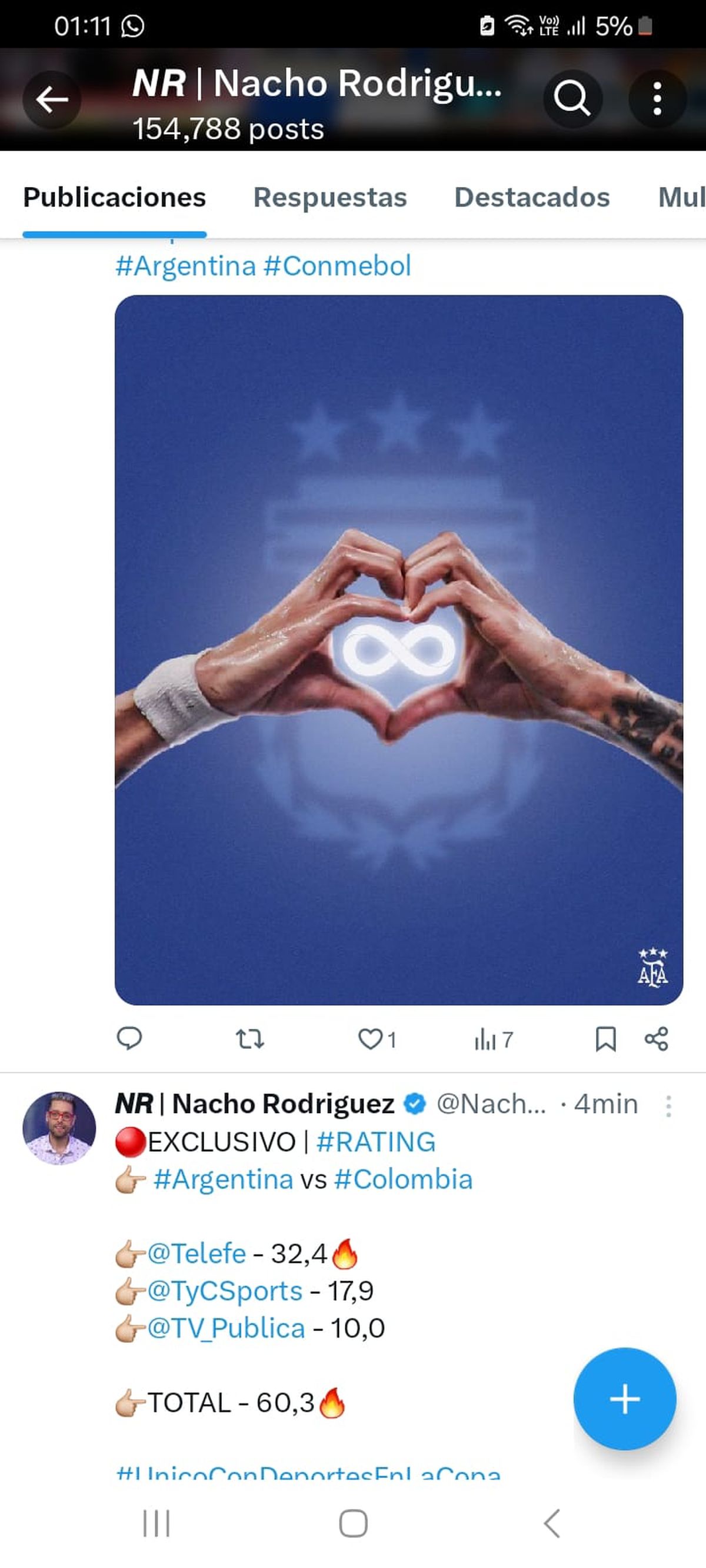The width and height of the screenshot is (706, 1568).
Task: Go to the system home screen
Action: (x=354, y=1523)
